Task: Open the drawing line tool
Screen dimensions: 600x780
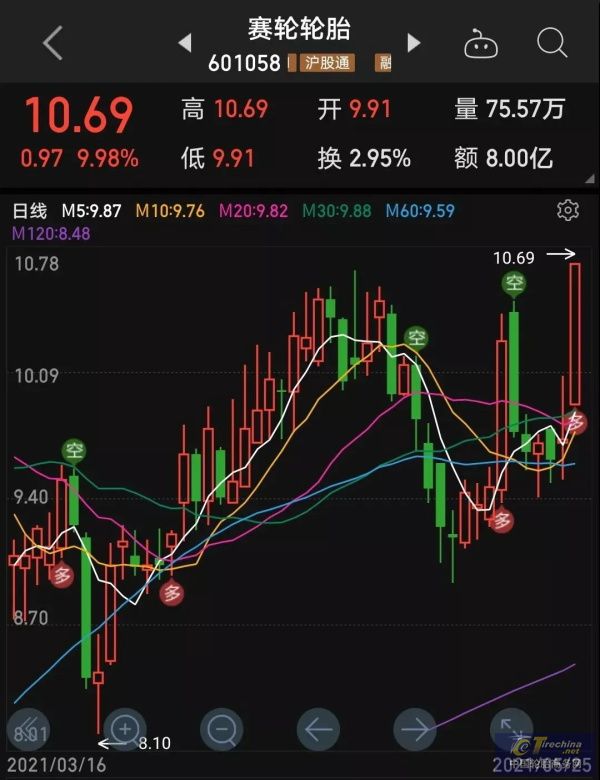Action: coord(30,729)
